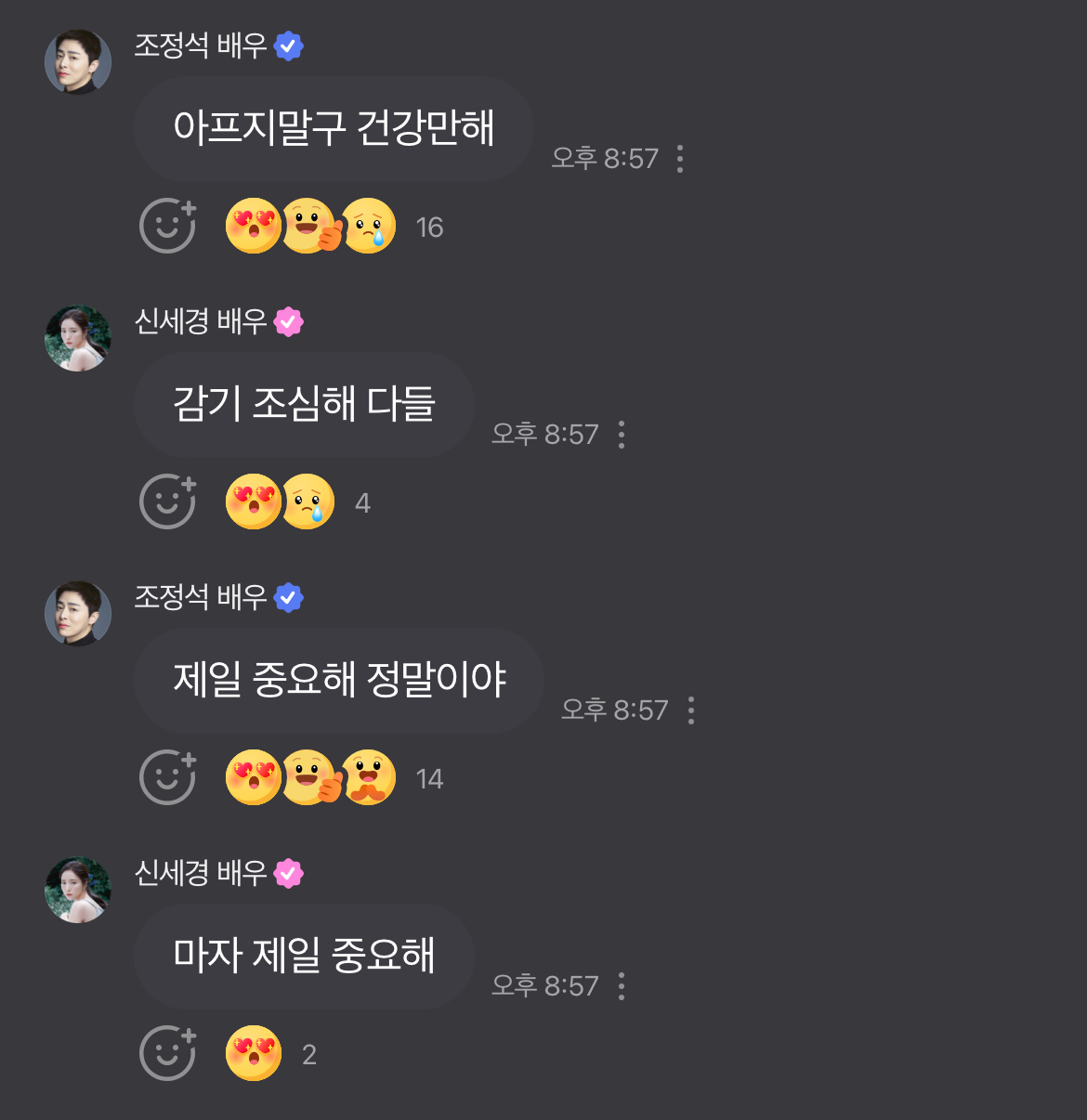This screenshot has height=1120, width=1087.
Task: Add a reaction to the 아프지말구 건강만해 message
Action: click(168, 226)
